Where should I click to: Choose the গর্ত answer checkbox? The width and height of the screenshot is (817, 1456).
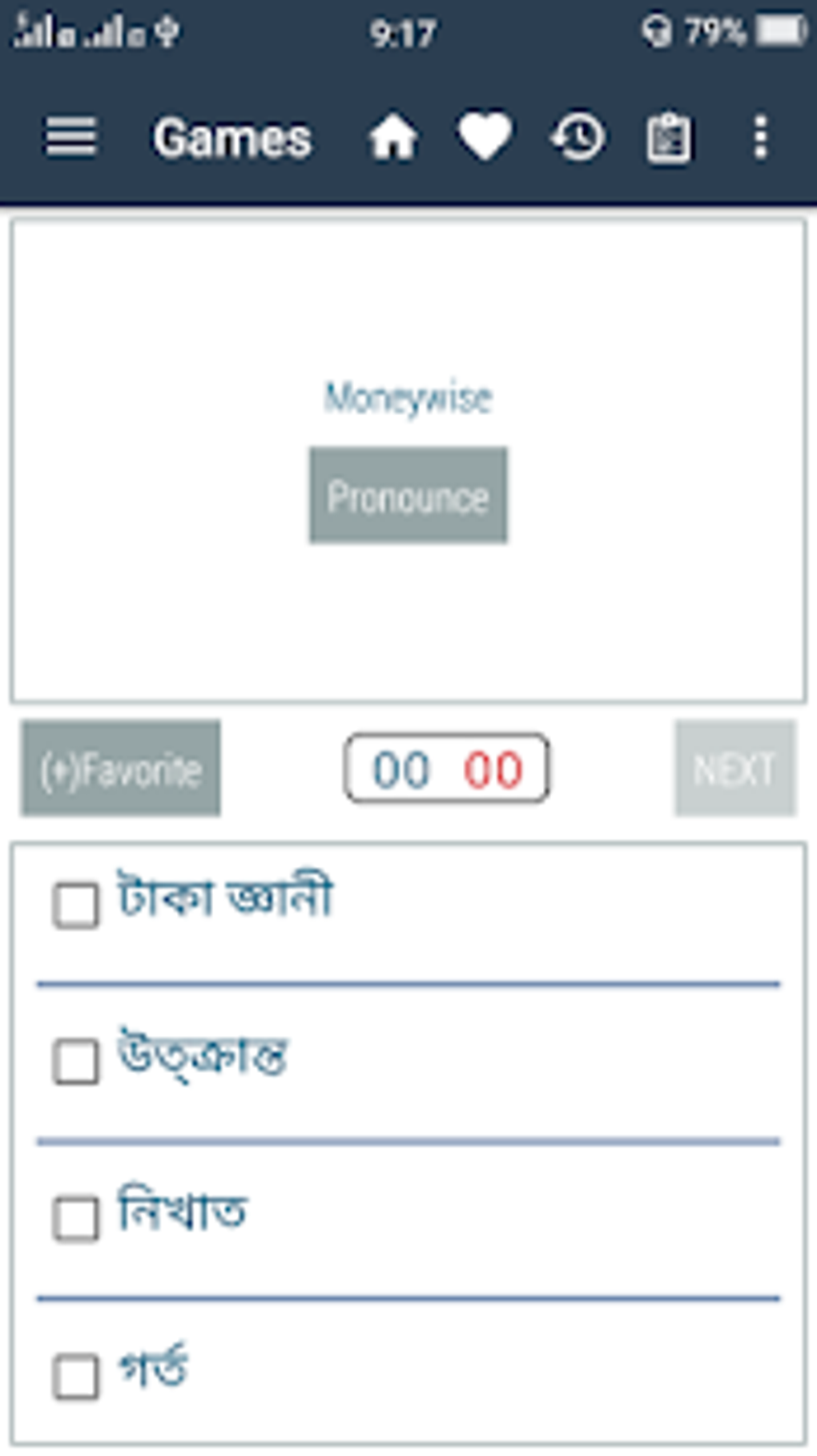(x=76, y=1376)
